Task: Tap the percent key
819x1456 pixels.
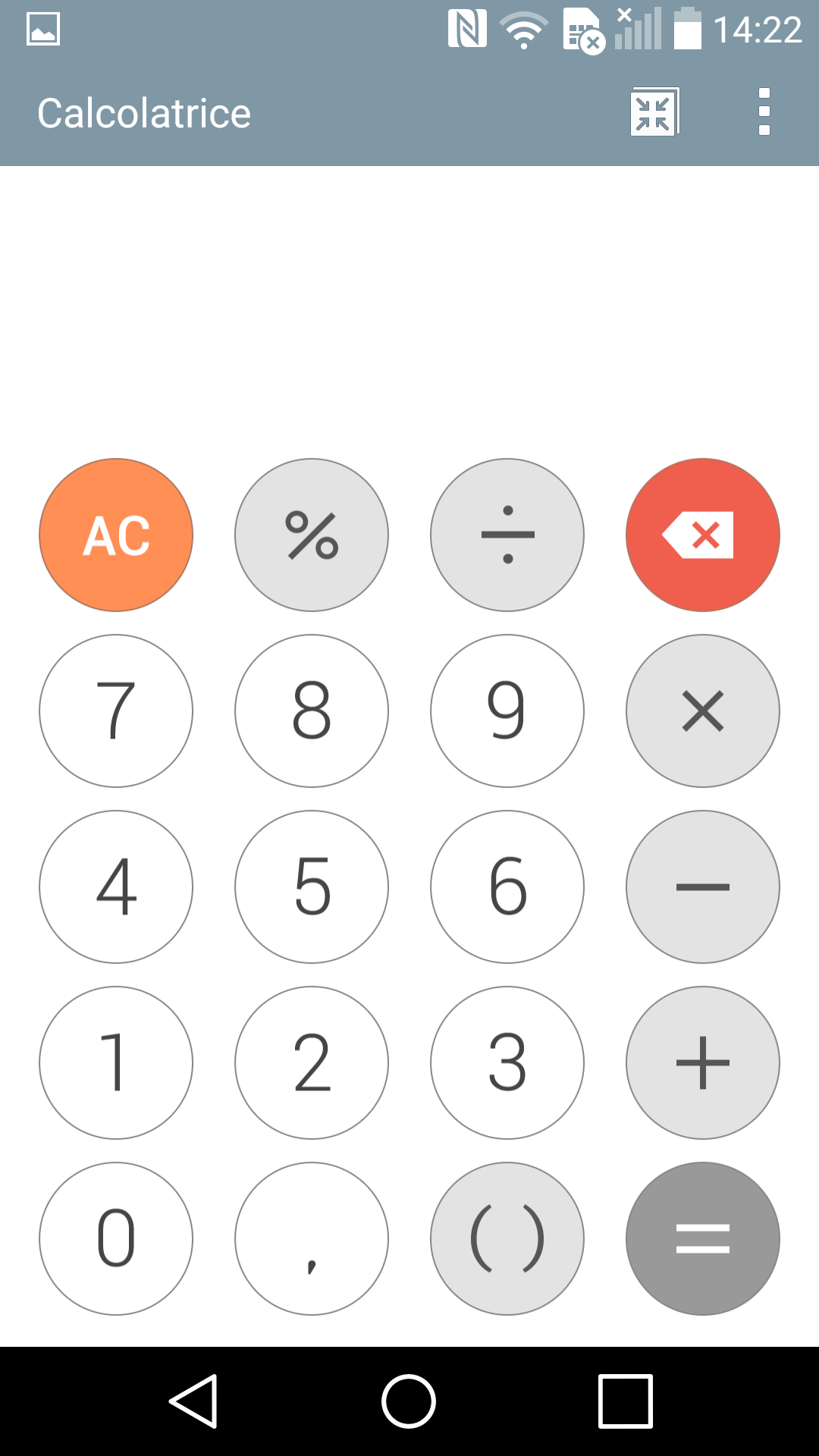Action: [x=312, y=535]
